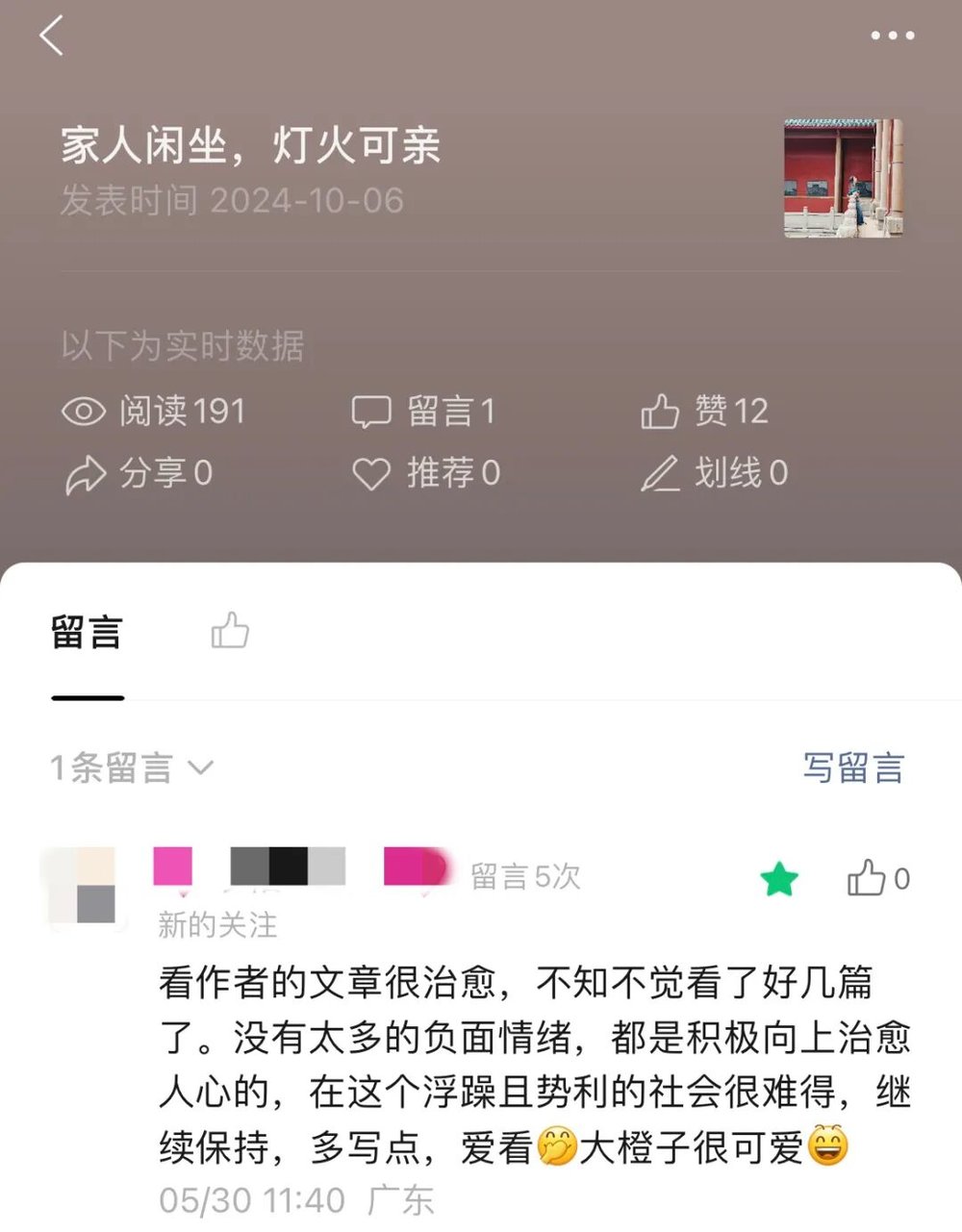Screen dimensions: 962x1232
Task: Switch to the 留言 tab
Action: 87,634
